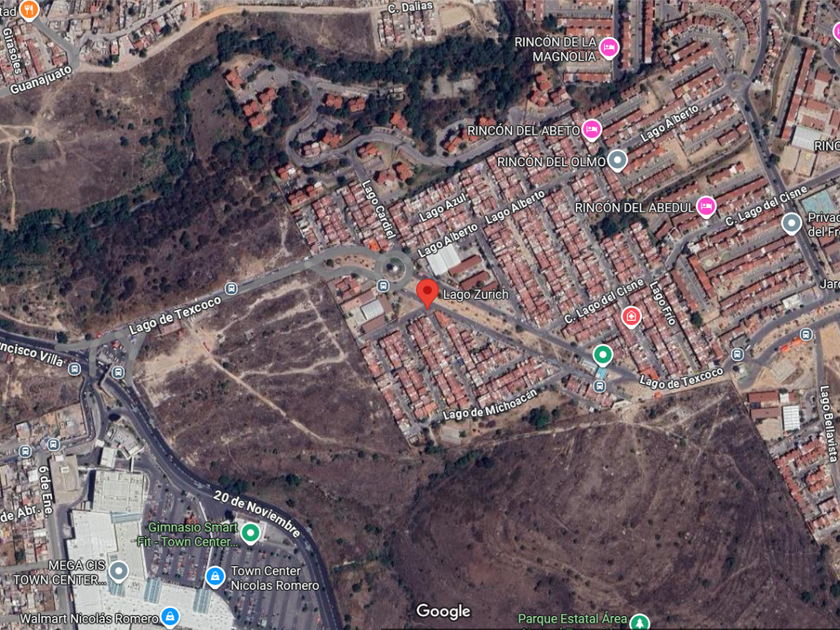
Task: Select the MEGA CIS Town Center marker
Action: pyautogui.click(x=118, y=572)
